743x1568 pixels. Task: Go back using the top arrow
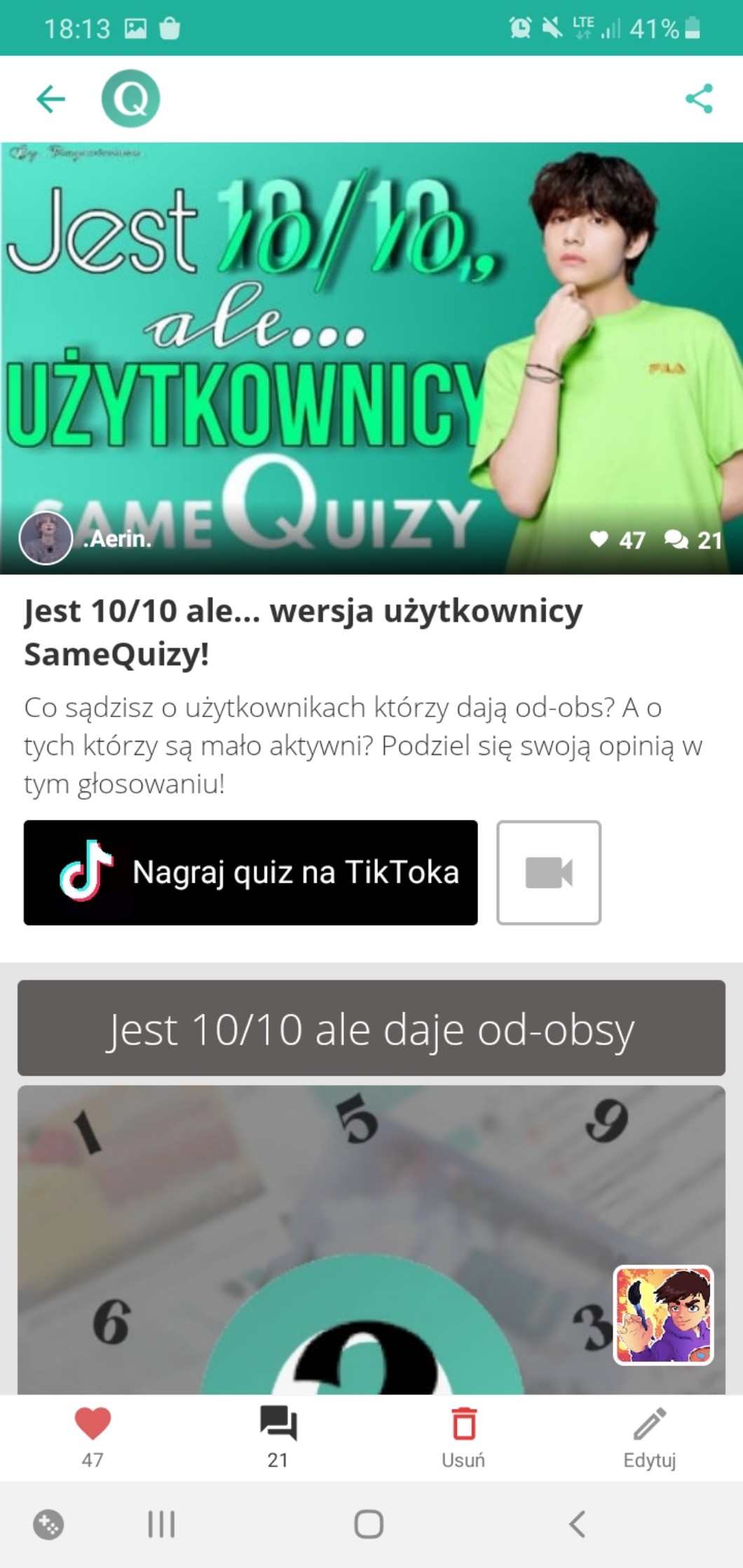click(x=50, y=99)
